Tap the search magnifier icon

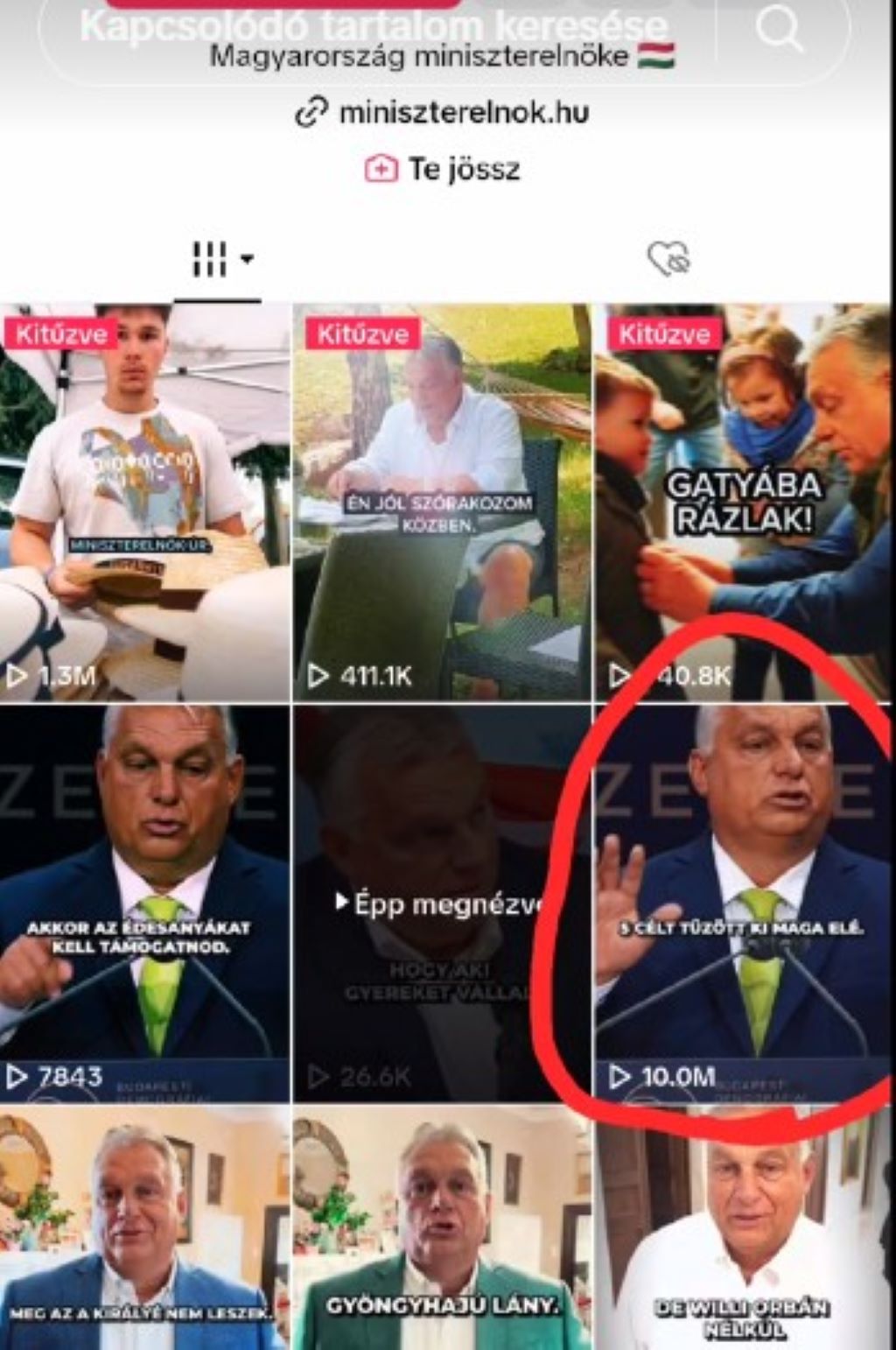point(778,29)
